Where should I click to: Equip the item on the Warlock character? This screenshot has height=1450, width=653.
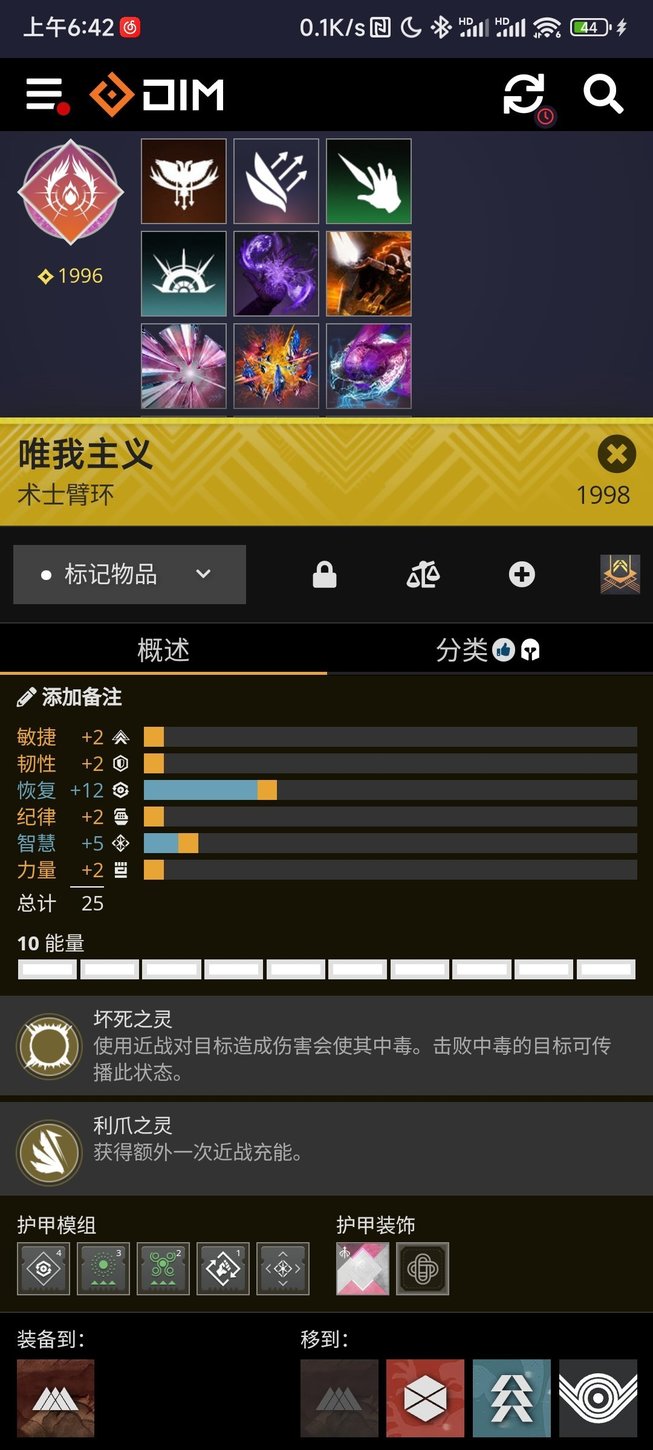(x=56, y=1398)
